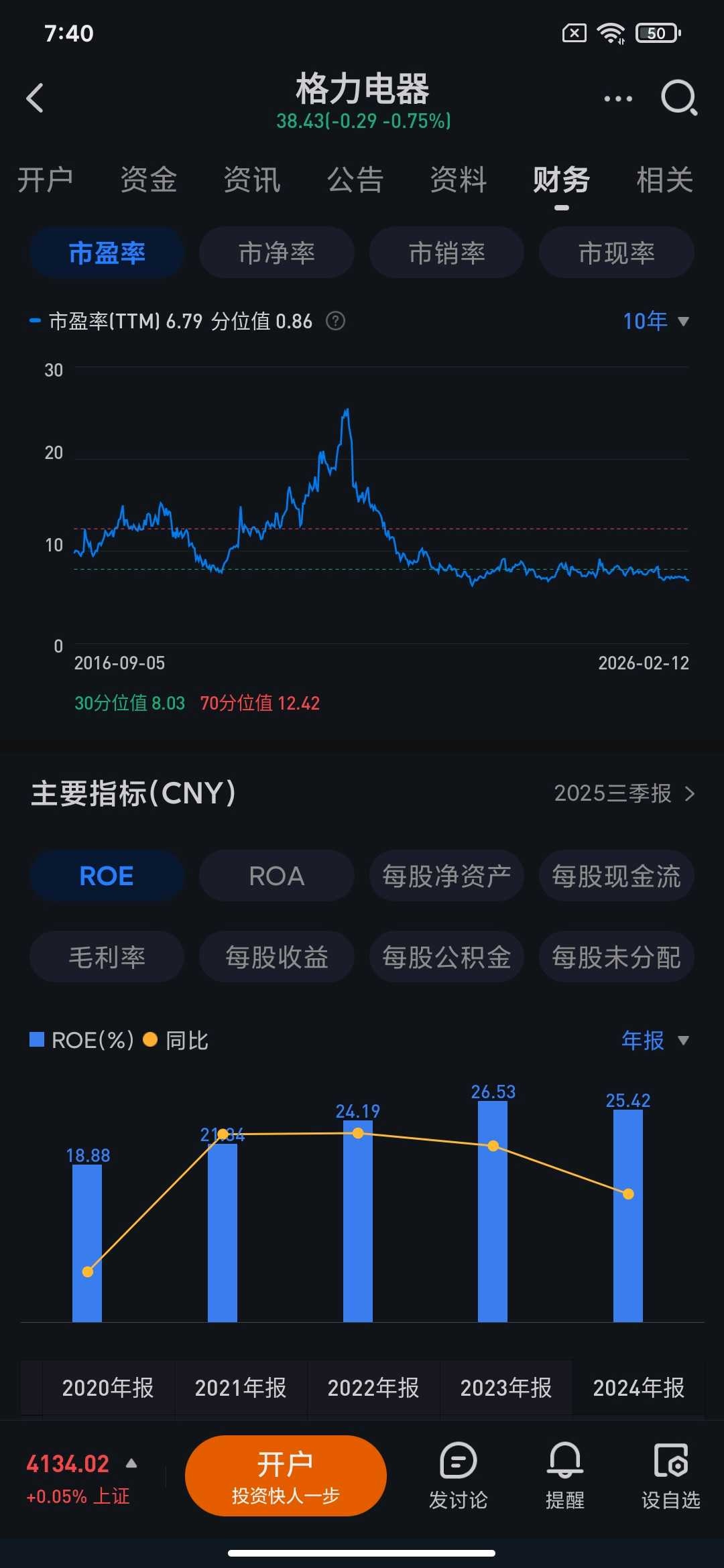Show 每股收益 indicator
The height and width of the screenshot is (1568, 724).
pos(276,956)
